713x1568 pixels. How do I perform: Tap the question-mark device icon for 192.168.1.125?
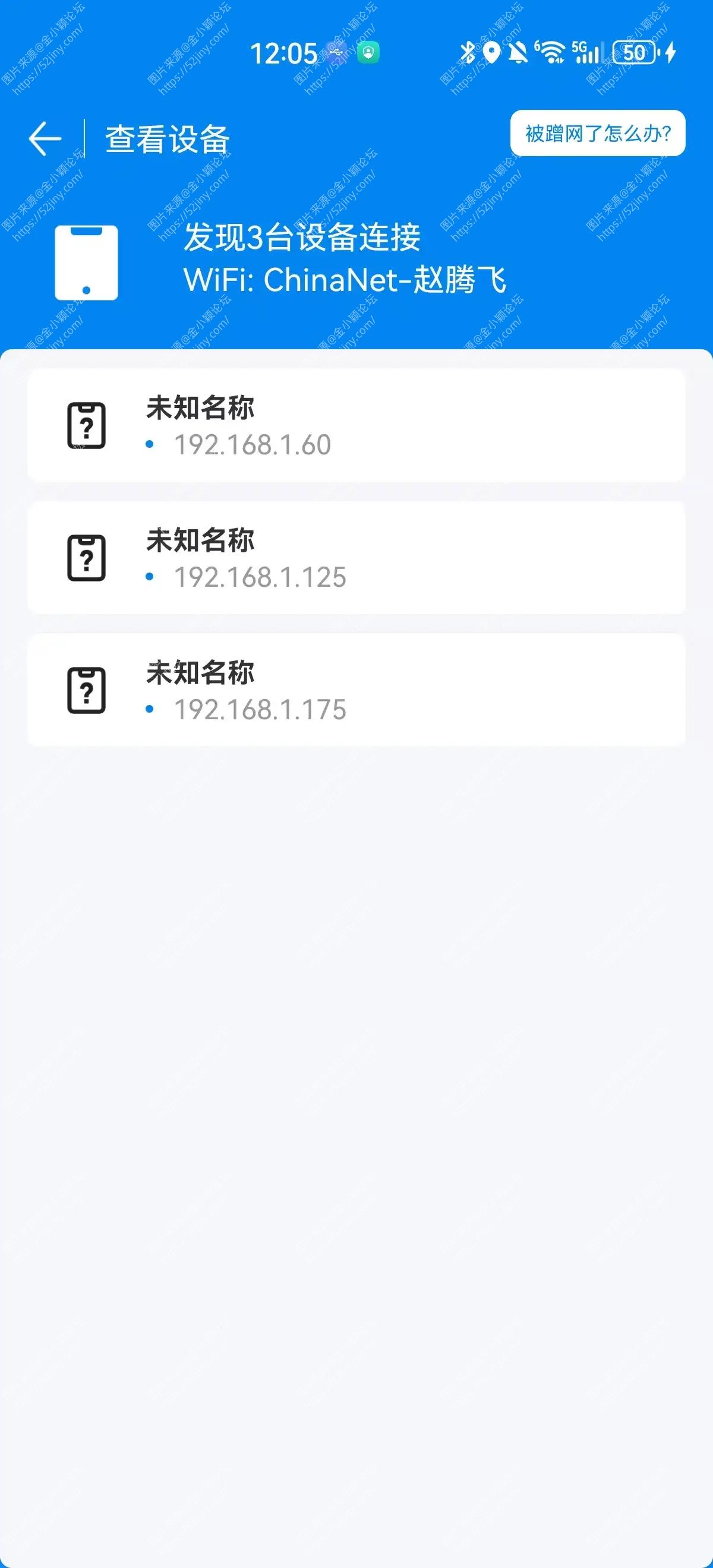(87, 560)
